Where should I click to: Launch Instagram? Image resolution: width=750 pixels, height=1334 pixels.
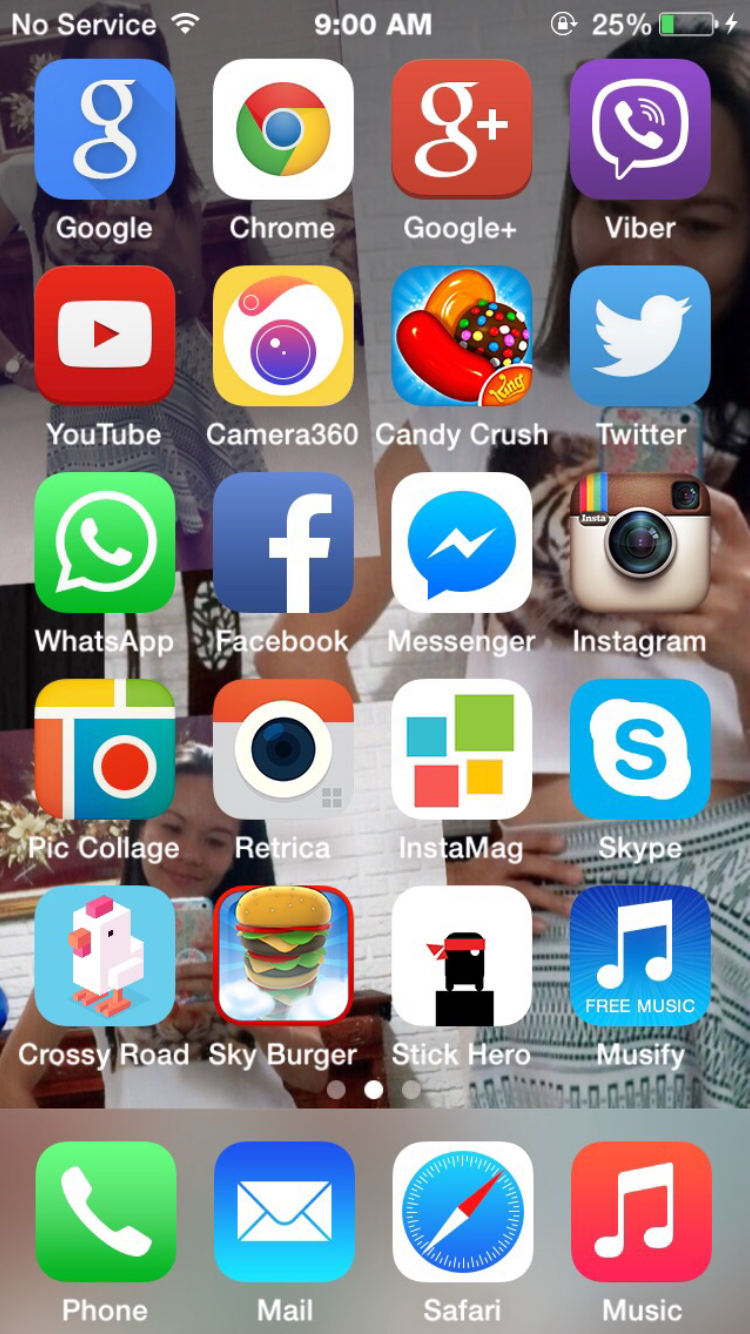coord(640,542)
